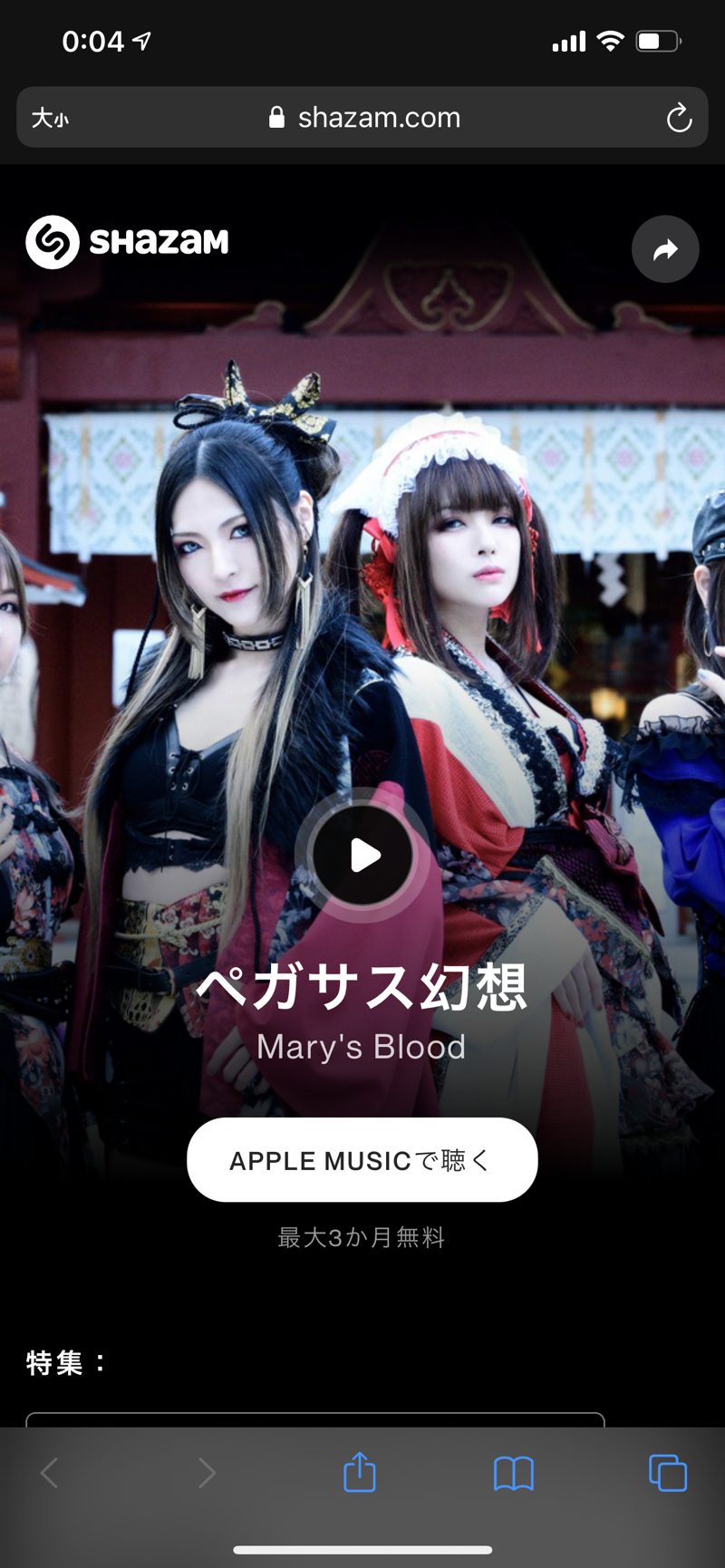This screenshot has width=725, height=1568.
Task: Open Safari bookmarks
Action: (514, 1473)
